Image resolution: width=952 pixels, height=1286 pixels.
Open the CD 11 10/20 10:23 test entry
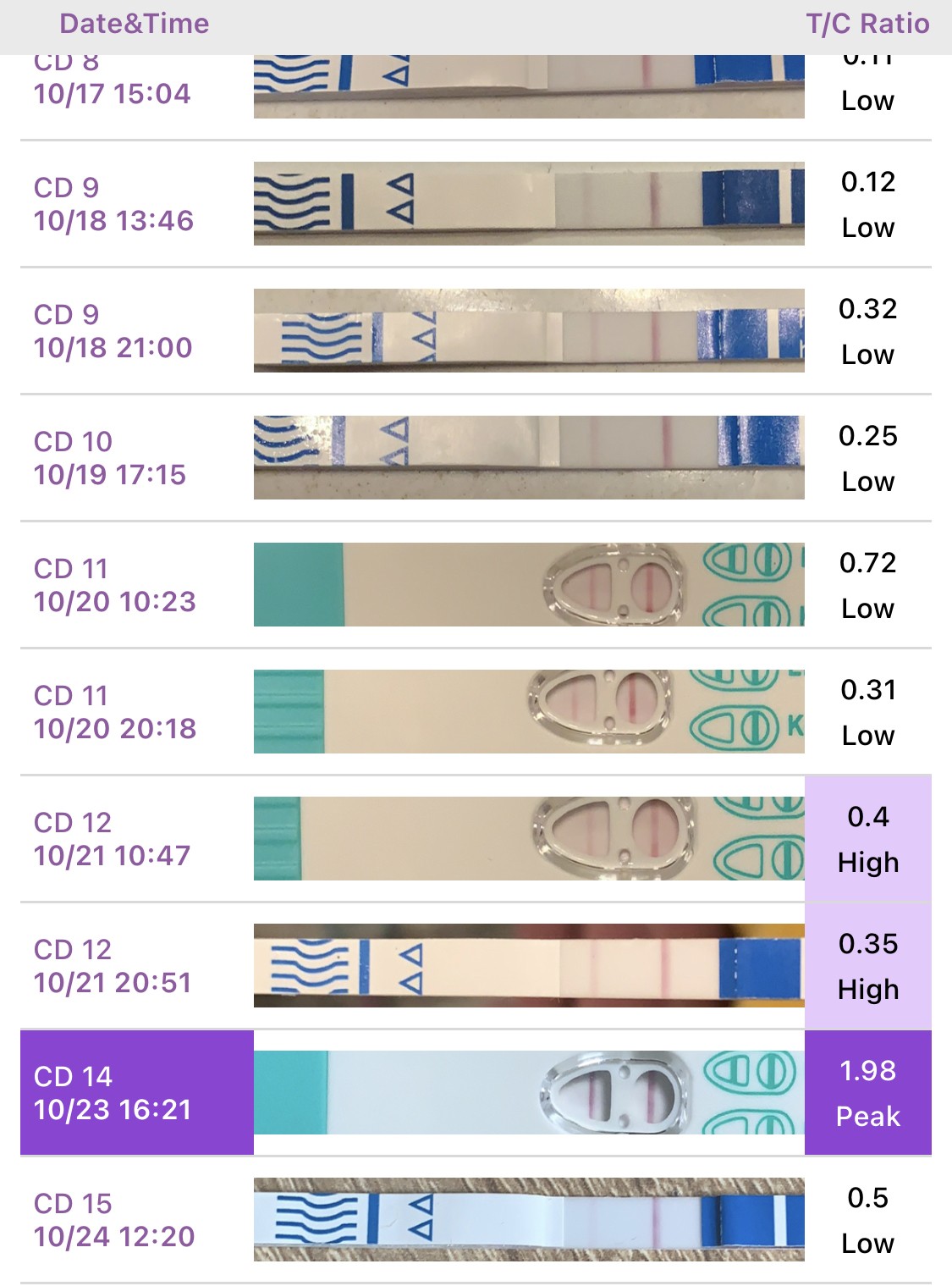click(x=474, y=585)
